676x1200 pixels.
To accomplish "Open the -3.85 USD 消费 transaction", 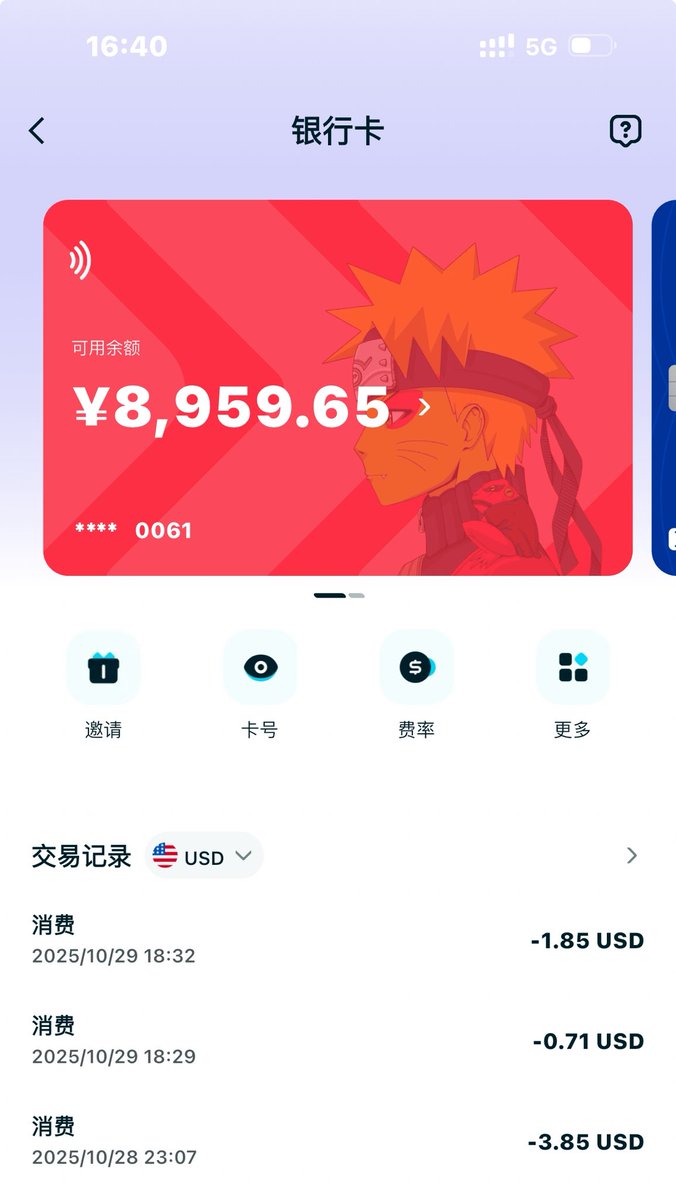I will 338,1141.
